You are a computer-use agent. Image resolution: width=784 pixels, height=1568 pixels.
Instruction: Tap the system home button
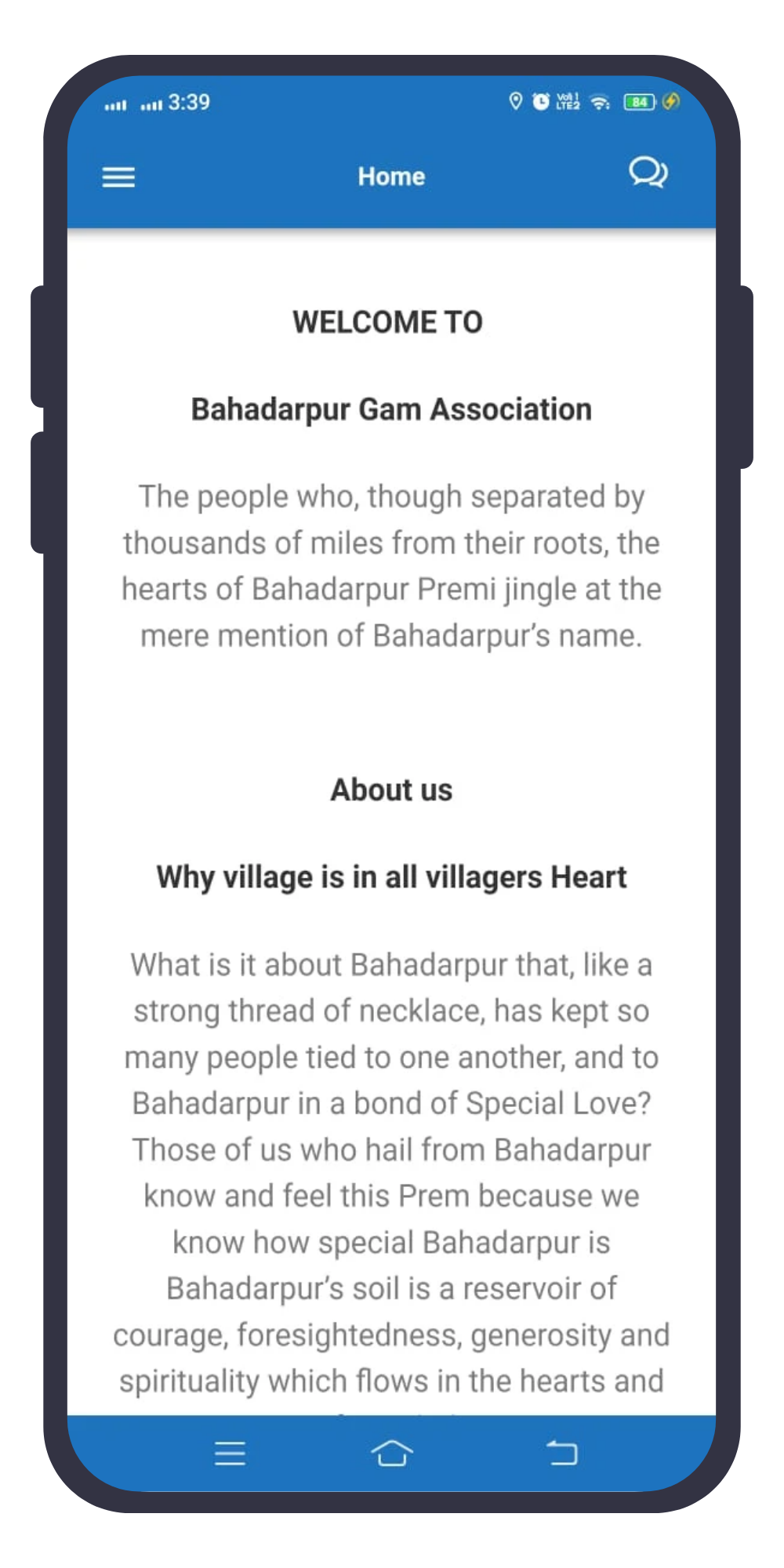pos(391,1453)
